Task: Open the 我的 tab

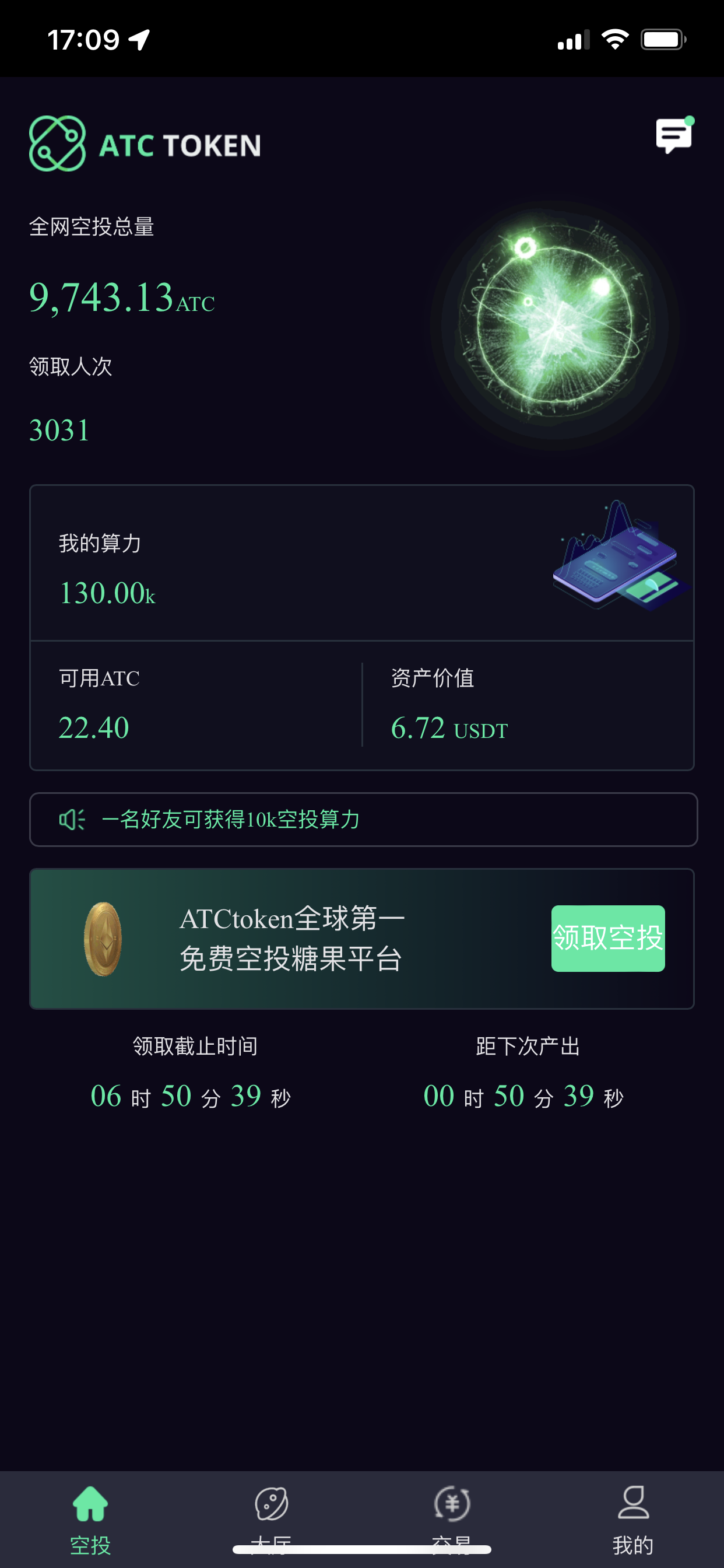Action: click(x=632, y=1517)
